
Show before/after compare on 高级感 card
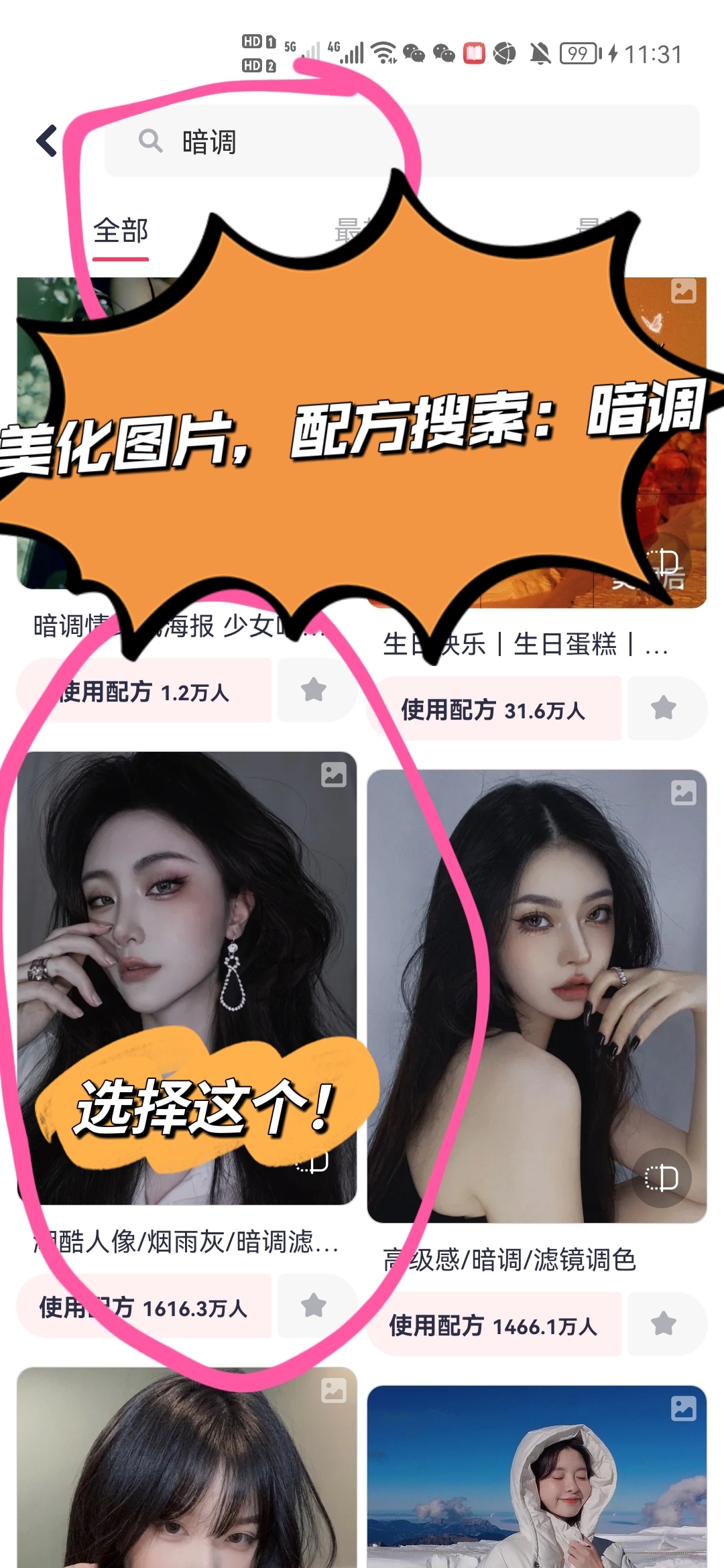coord(661,1178)
